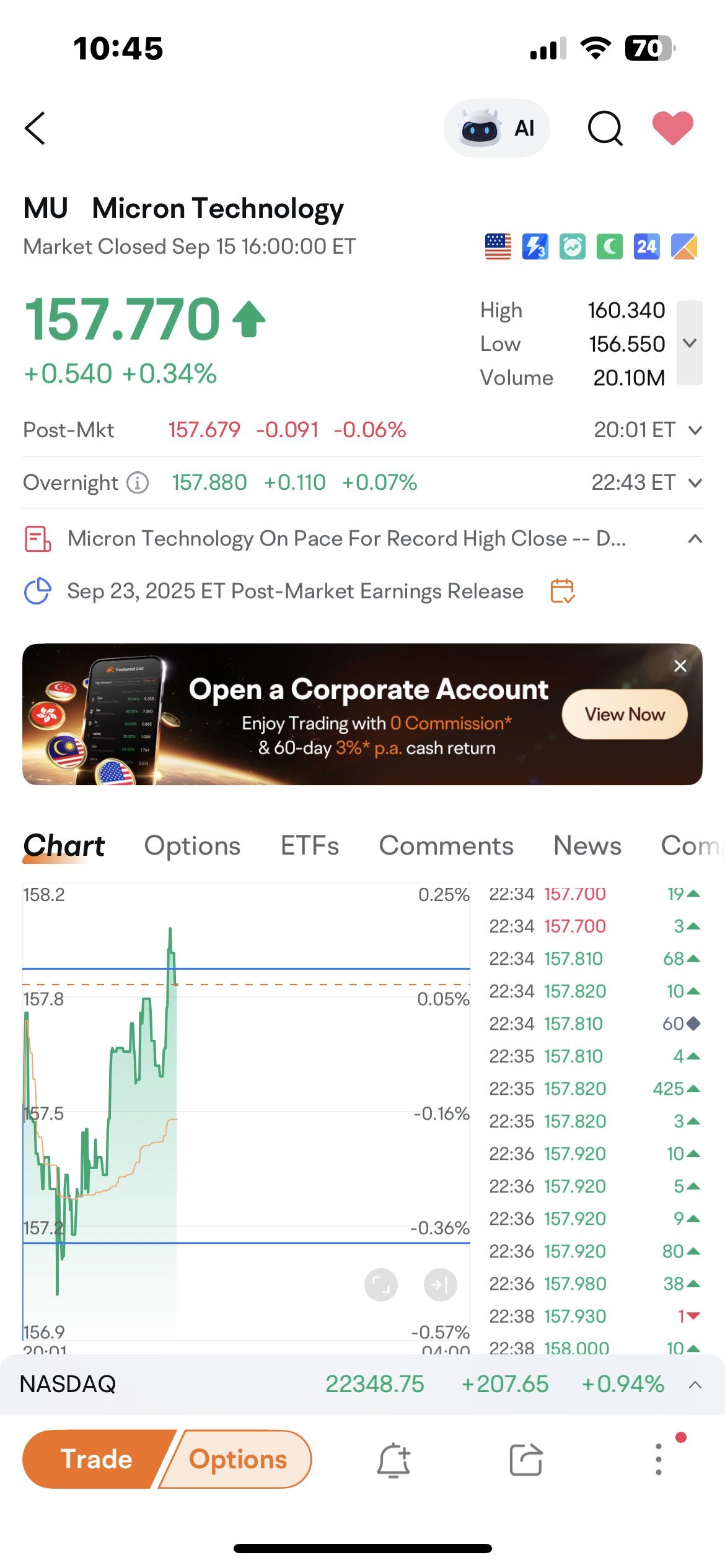
Task: Set a price alert with the bell icon
Action: (x=394, y=1460)
